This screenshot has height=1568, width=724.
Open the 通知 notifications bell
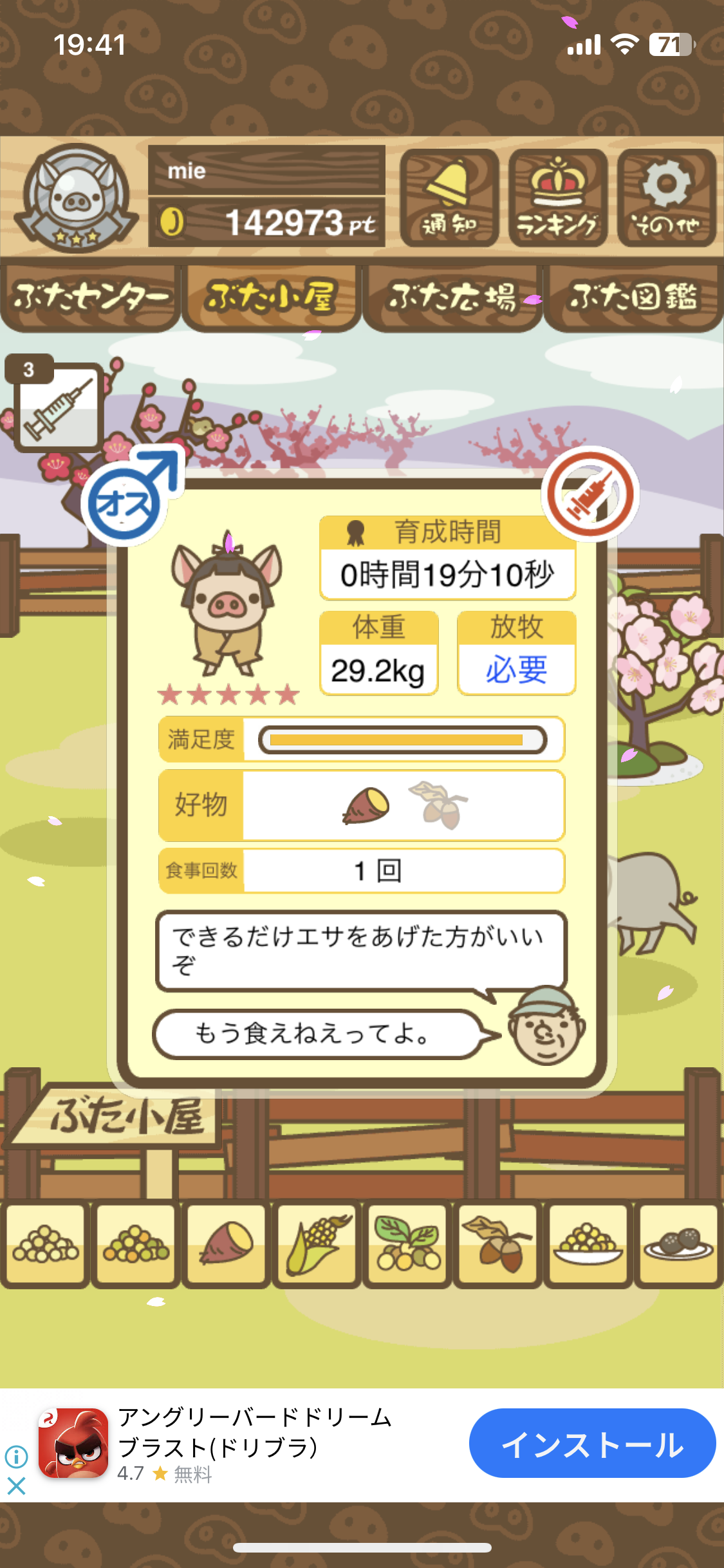pyautogui.click(x=449, y=198)
